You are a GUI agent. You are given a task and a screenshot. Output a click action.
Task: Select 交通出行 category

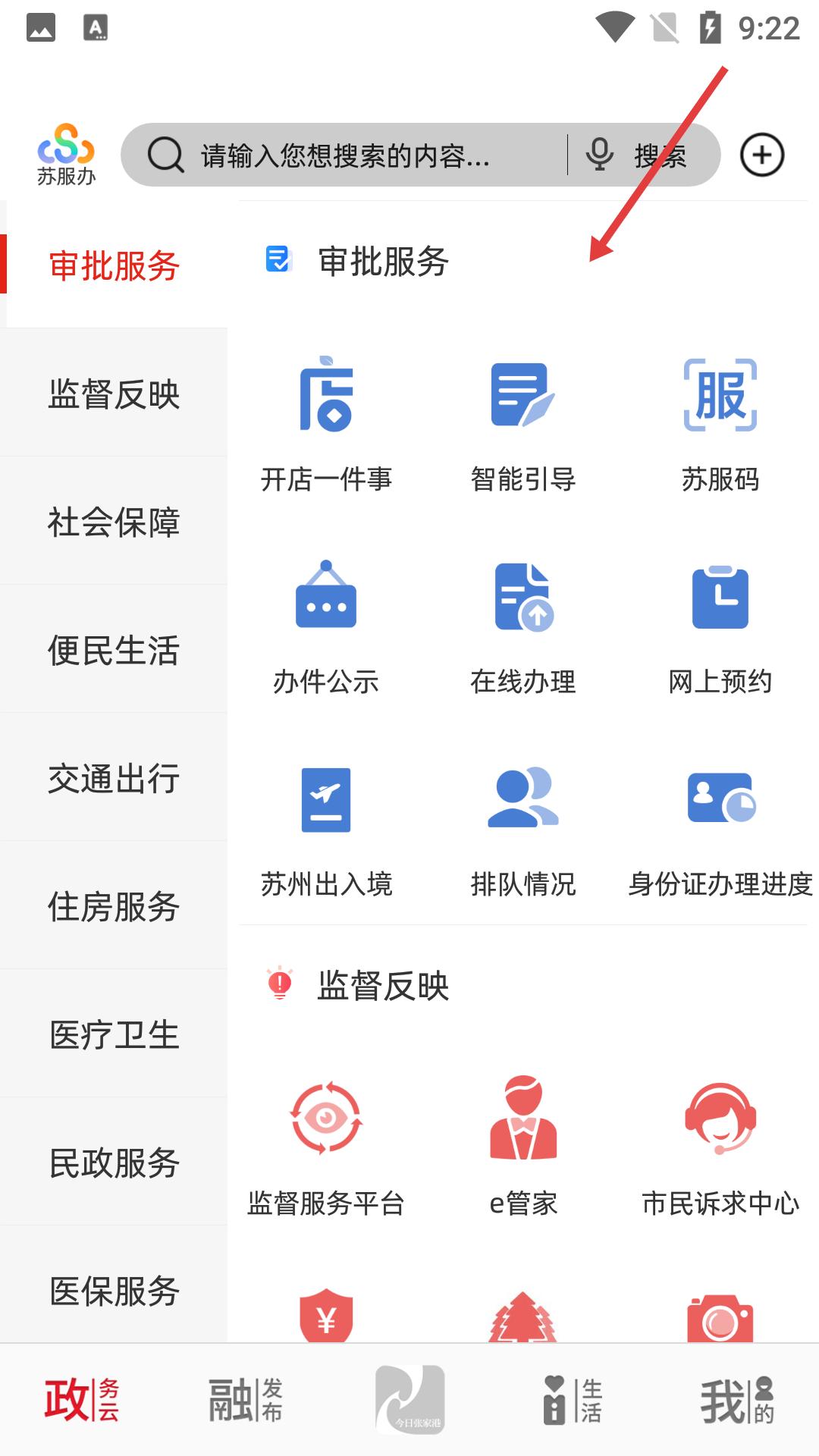[x=114, y=778]
